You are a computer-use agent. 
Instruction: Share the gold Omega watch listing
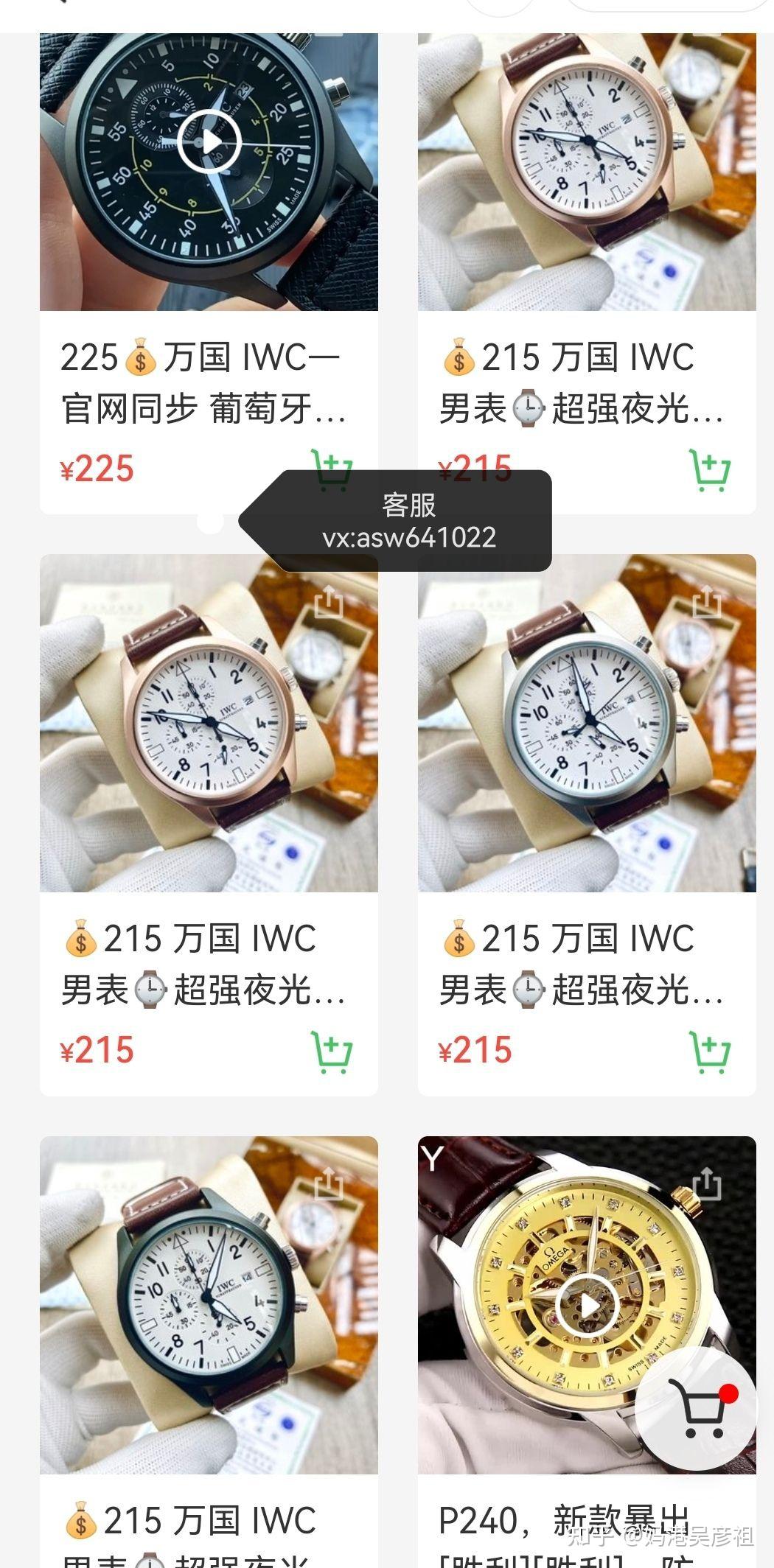(706, 1184)
